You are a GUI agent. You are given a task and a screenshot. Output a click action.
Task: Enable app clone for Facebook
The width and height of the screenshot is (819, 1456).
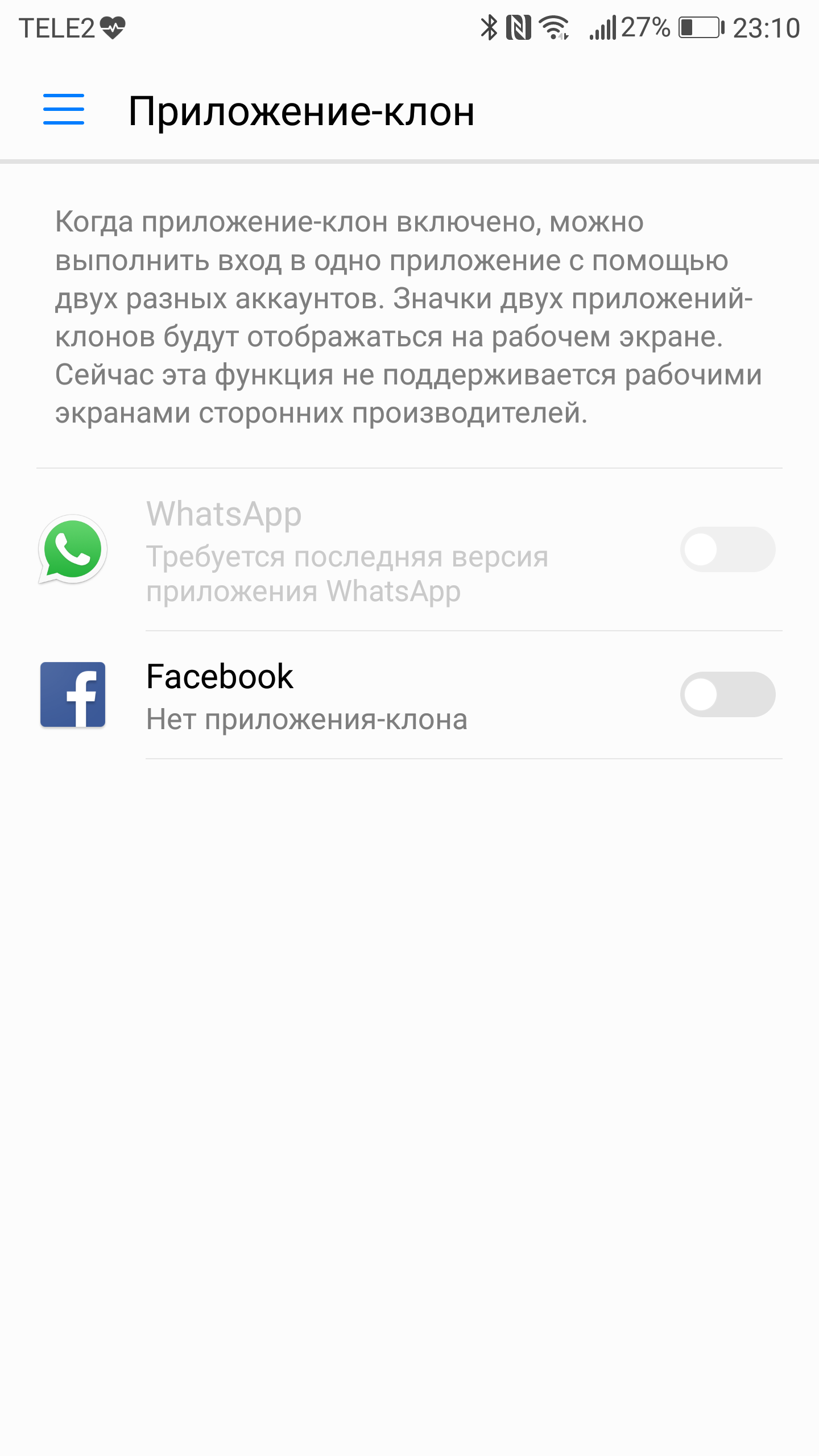coord(727,694)
